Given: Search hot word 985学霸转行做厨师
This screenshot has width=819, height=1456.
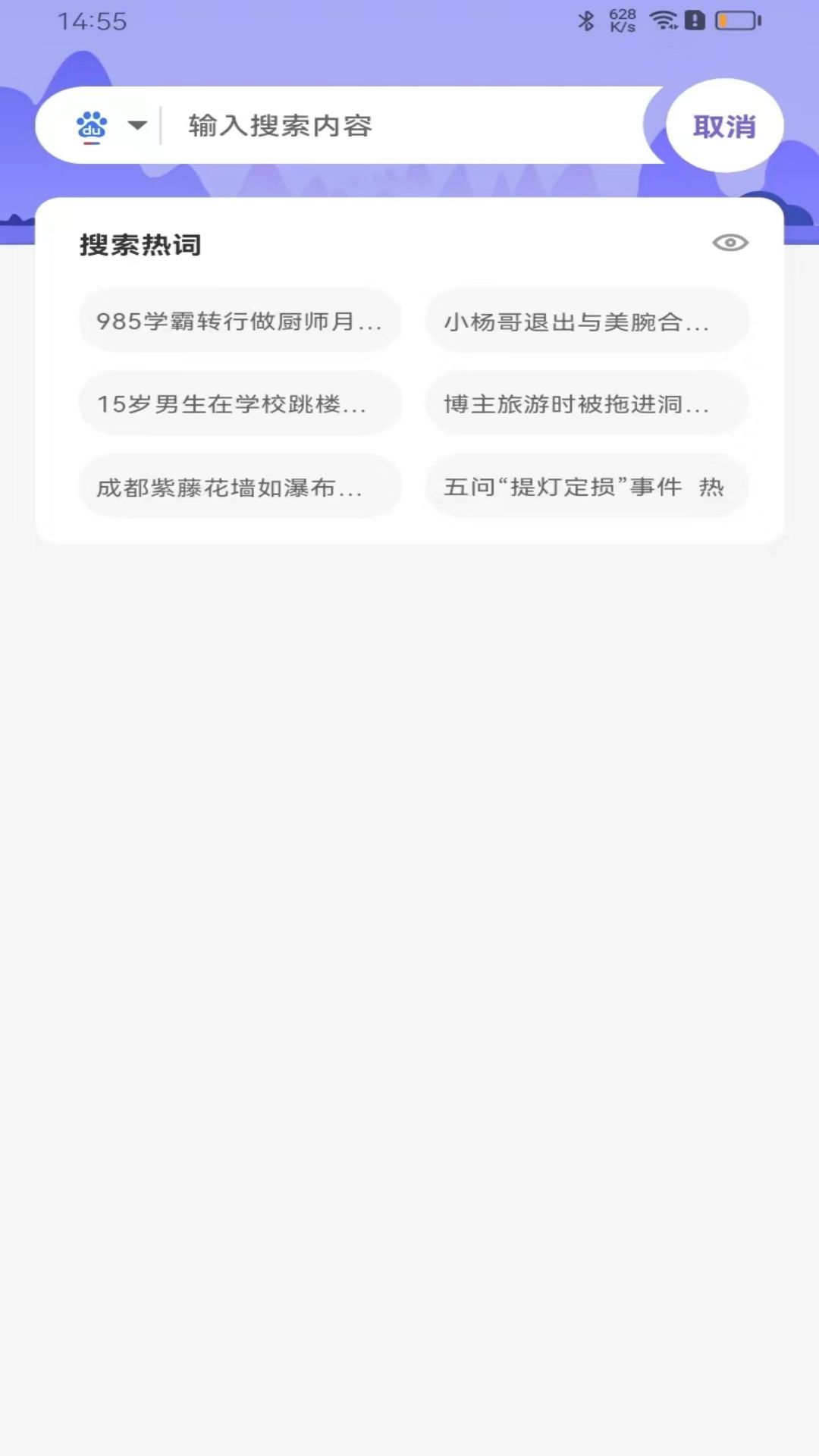Looking at the screenshot, I should (x=240, y=322).
